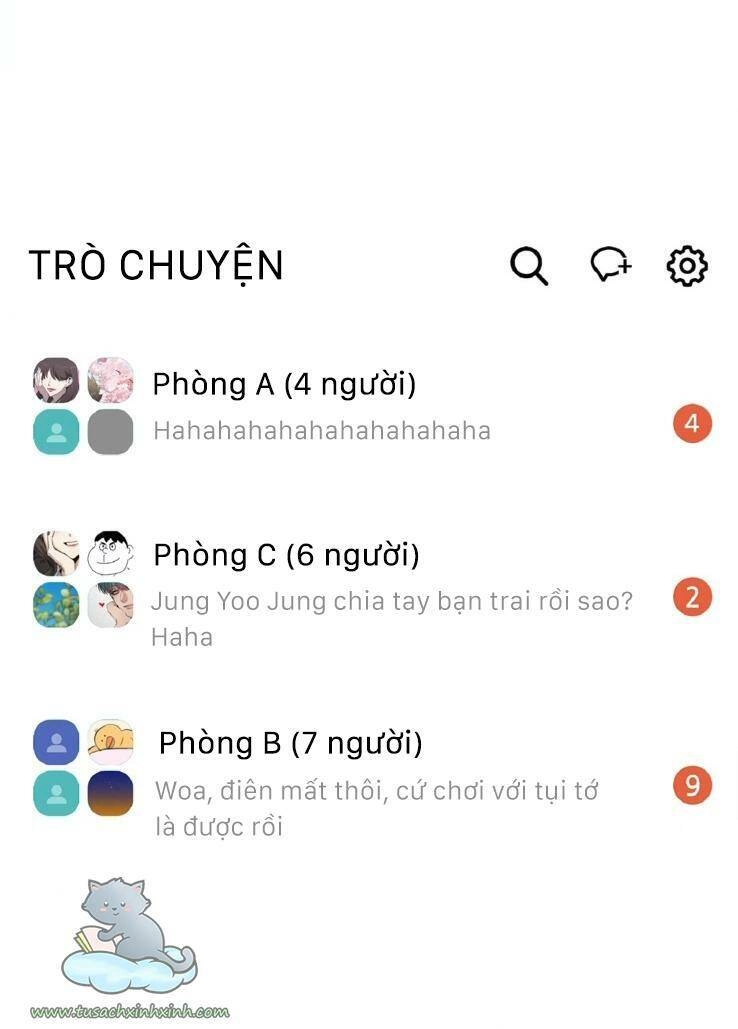Click the blue person avatar in Phòng B
Viewport: 738px width, 1029px height.
click(56, 742)
